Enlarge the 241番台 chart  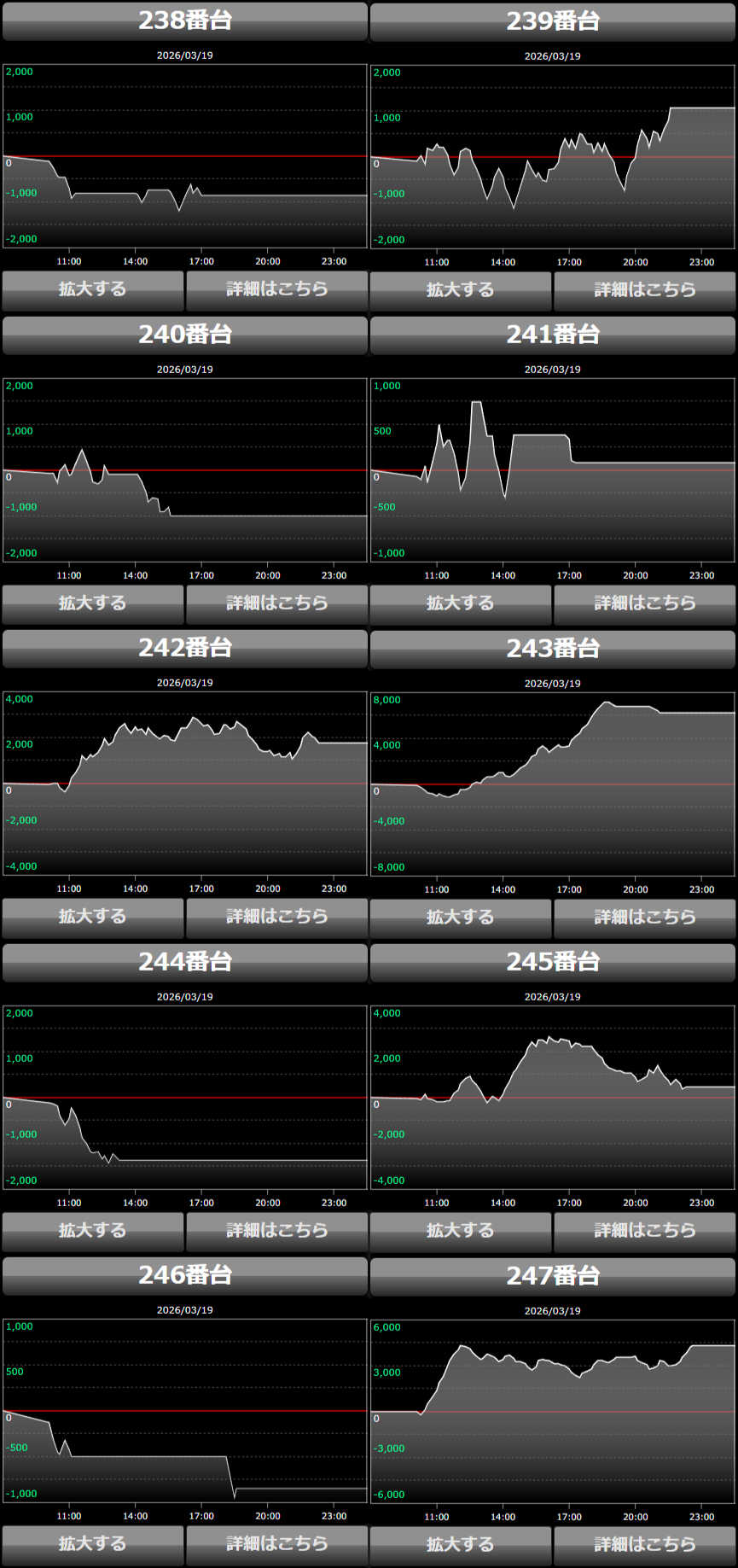(x=460, y=603)
